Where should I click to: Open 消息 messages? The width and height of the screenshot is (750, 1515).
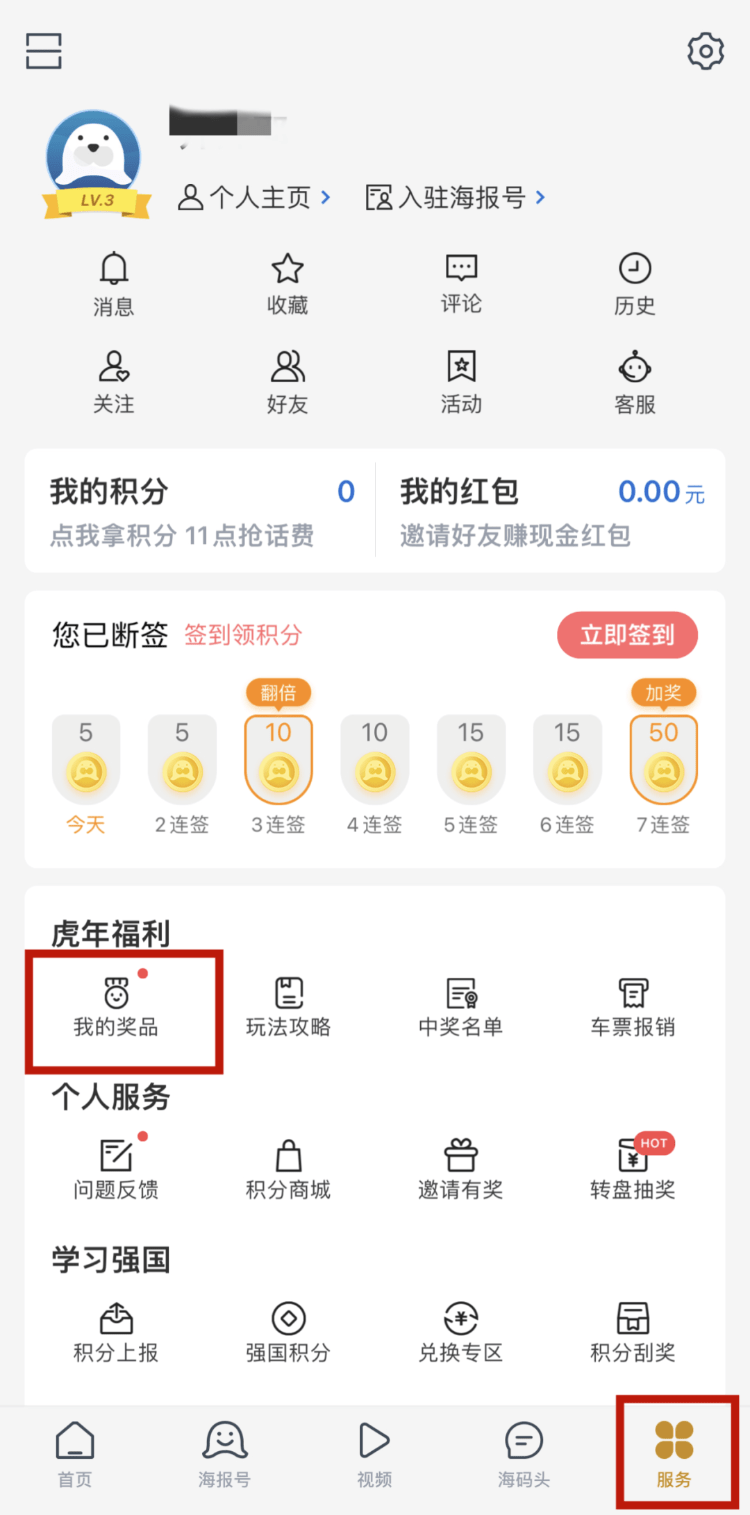(114, 284)
